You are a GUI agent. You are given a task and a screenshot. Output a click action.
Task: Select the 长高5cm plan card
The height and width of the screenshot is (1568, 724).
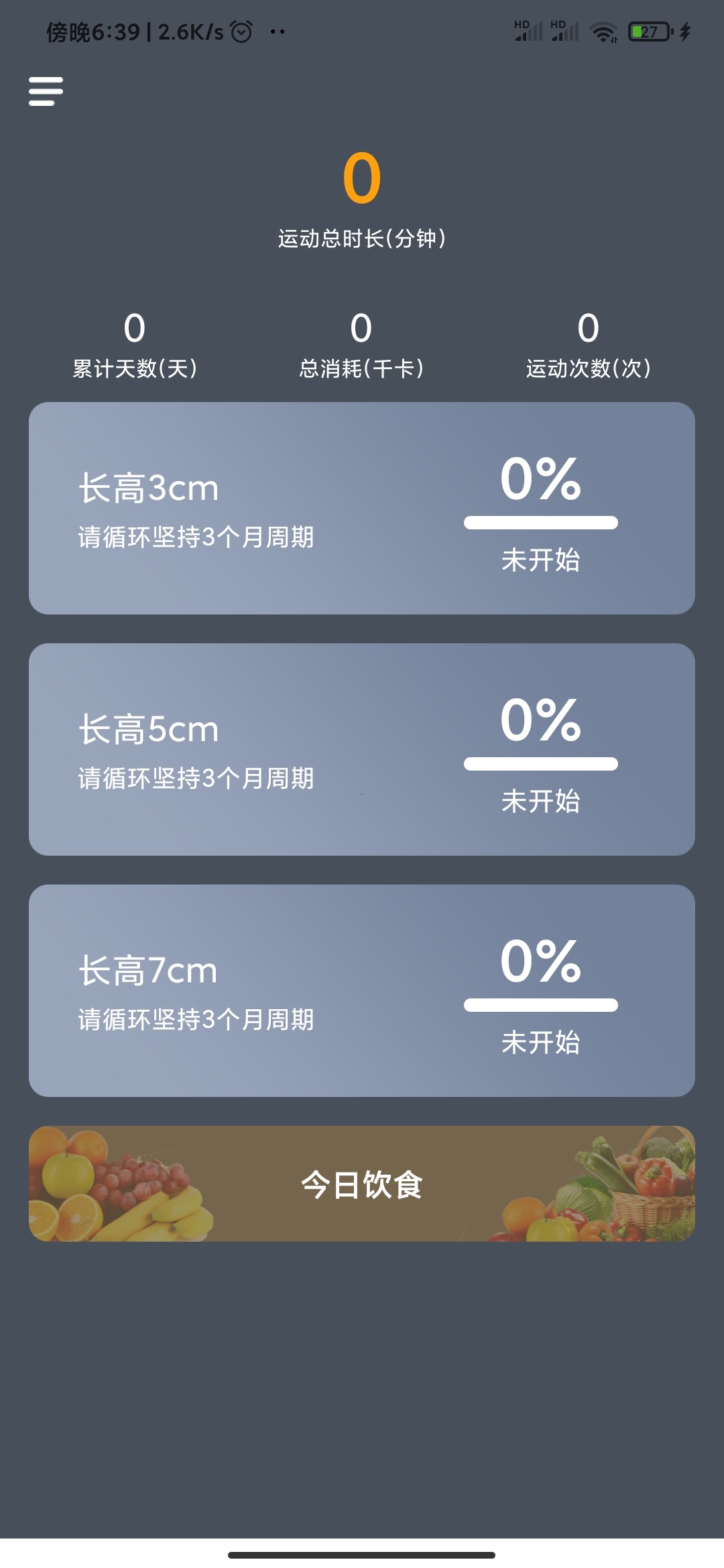(x=361, y=749)
